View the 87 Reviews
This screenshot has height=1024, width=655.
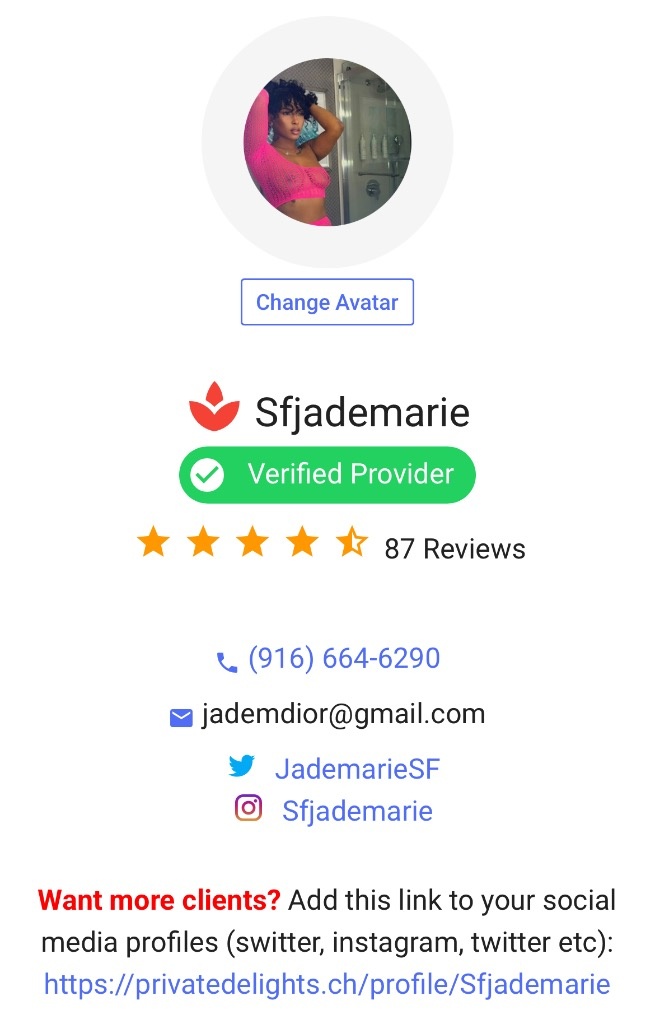tap(454, 549)
